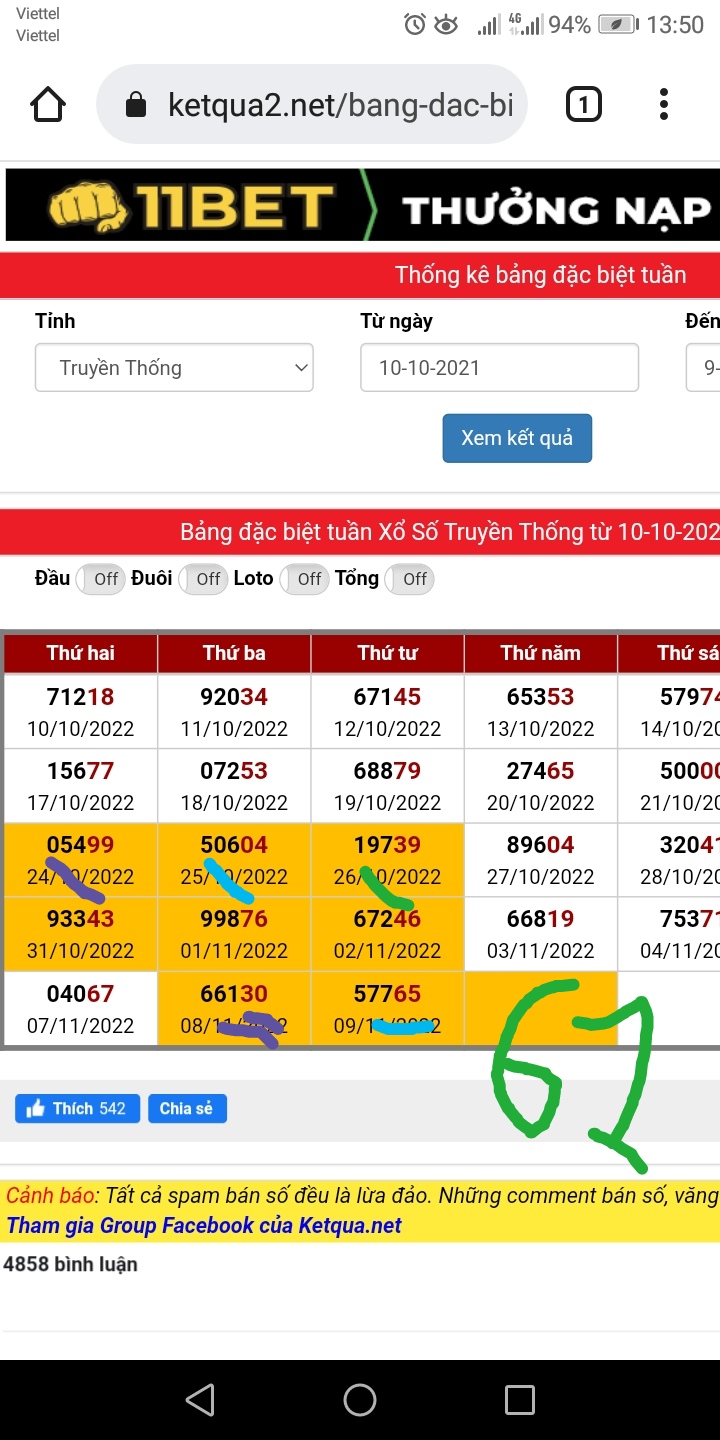Share via Chia sẻ button
Viewport: 720px width, 1440px height.
[x=187, y=1108]
